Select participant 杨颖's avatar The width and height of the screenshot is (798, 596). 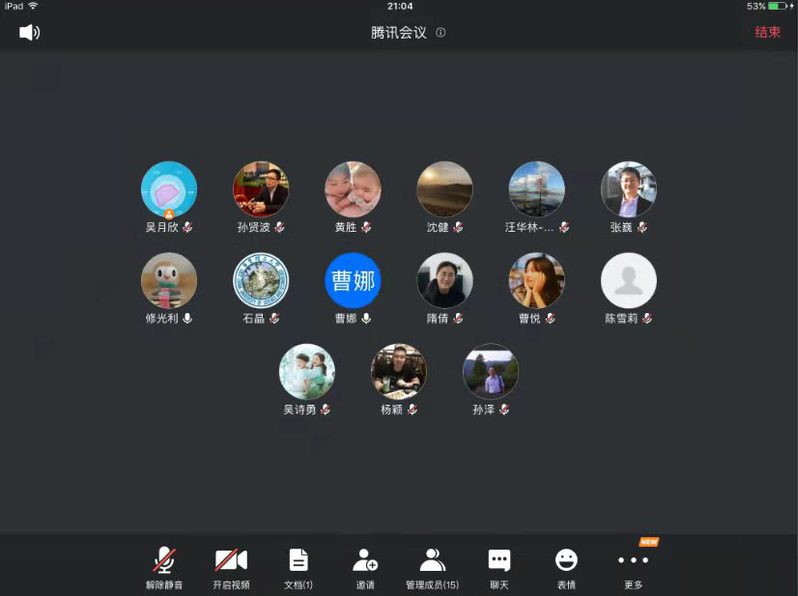399,371
